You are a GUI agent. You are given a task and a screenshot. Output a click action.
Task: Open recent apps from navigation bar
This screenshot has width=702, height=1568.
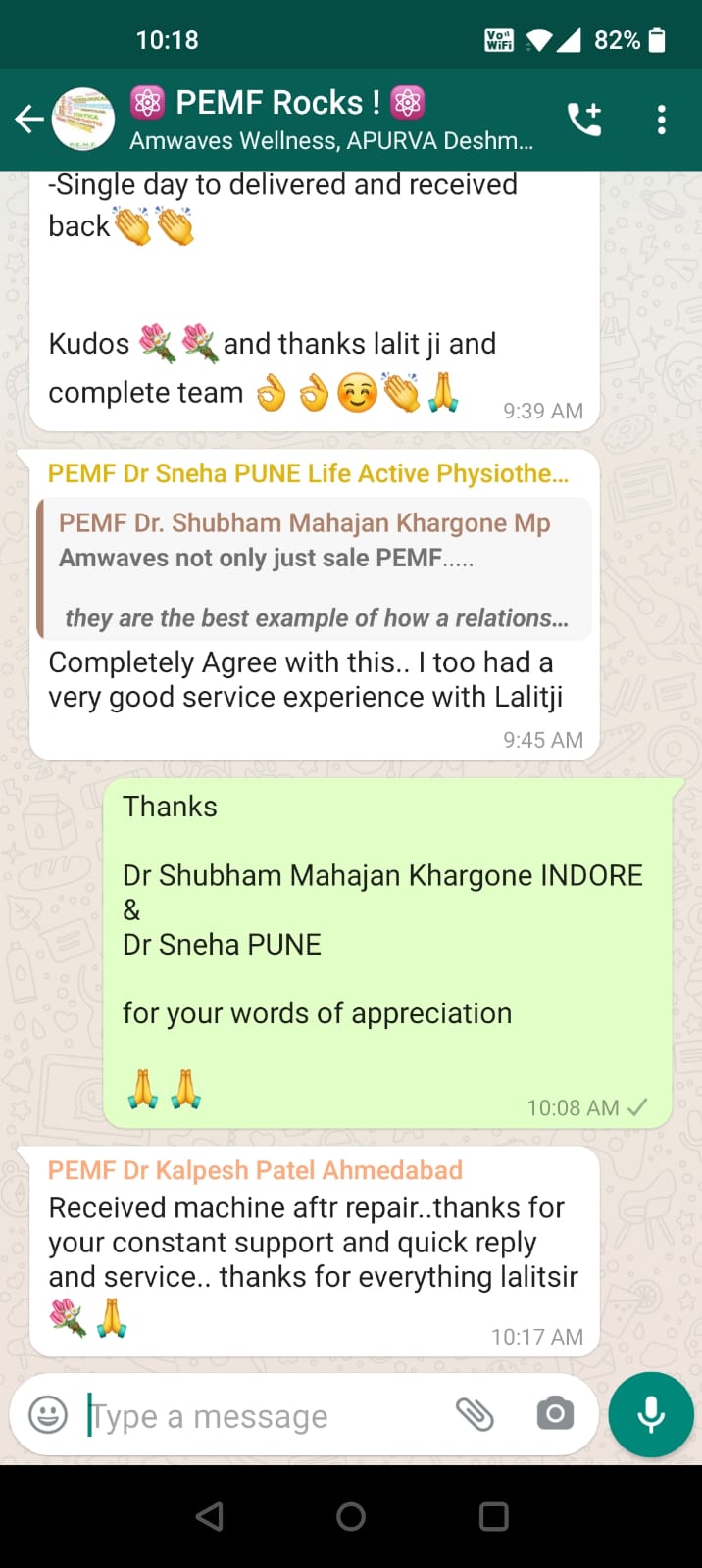[x=493, y=1517]
